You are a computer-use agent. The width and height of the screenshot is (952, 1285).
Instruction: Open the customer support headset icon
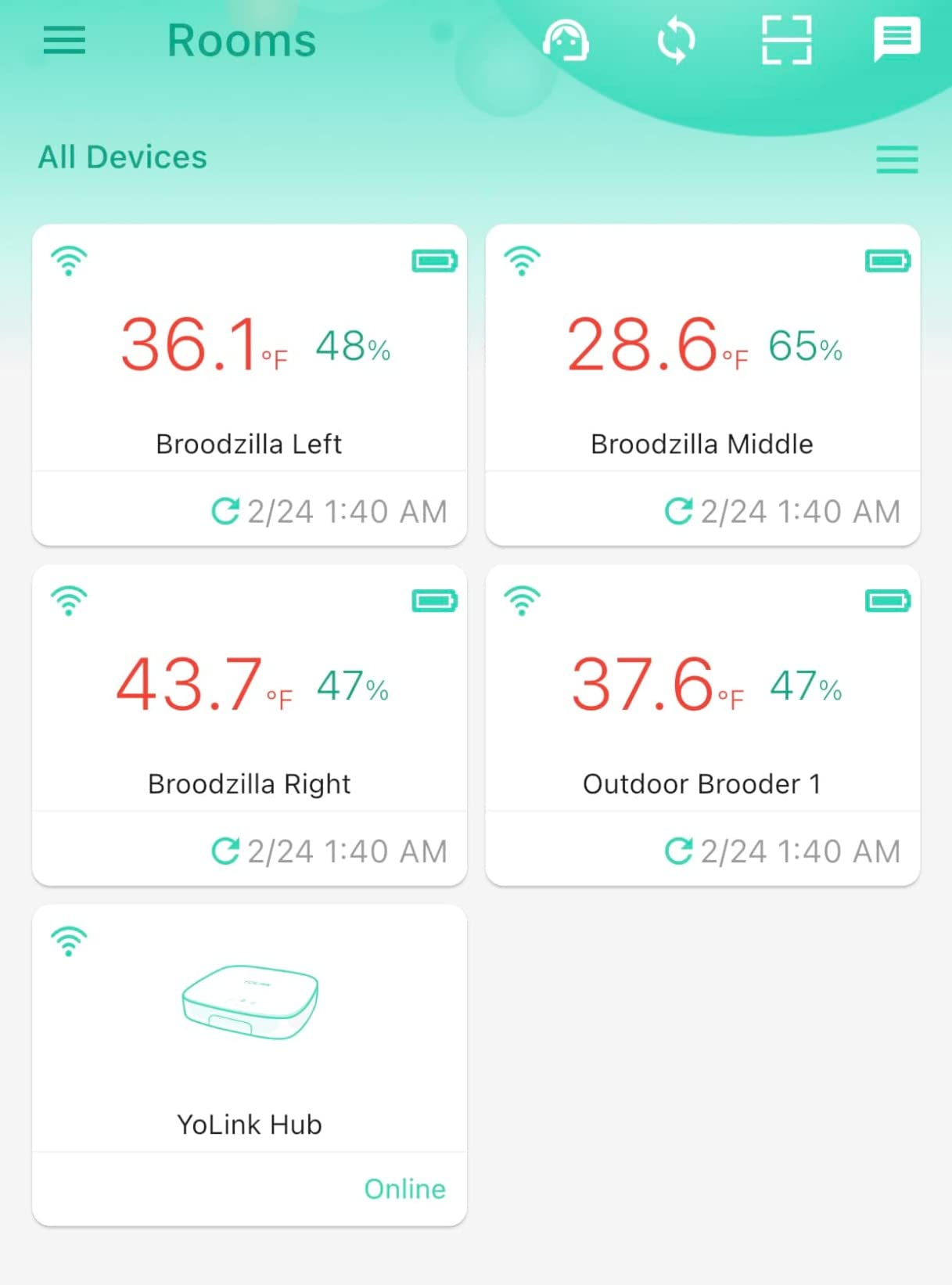[x=566, y=40]
